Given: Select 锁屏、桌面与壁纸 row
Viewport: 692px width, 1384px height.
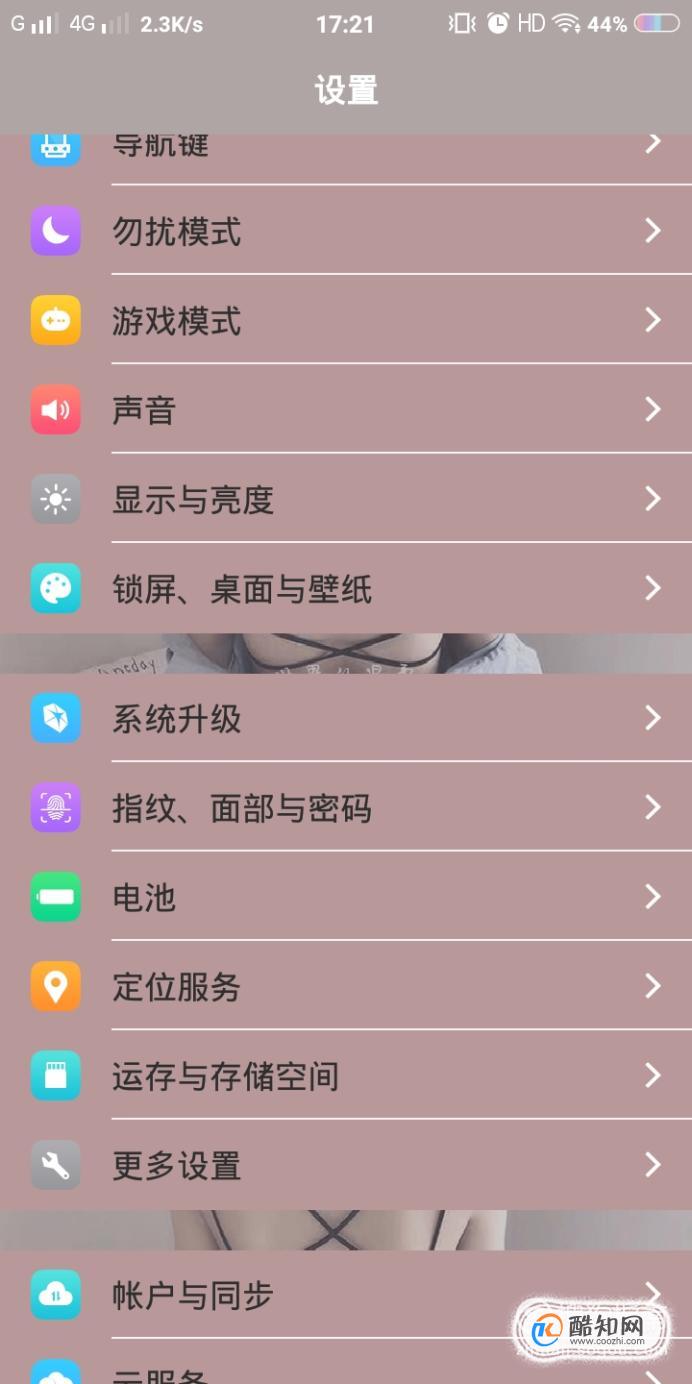Looking at the screenshot, I should tap(346, 589).
